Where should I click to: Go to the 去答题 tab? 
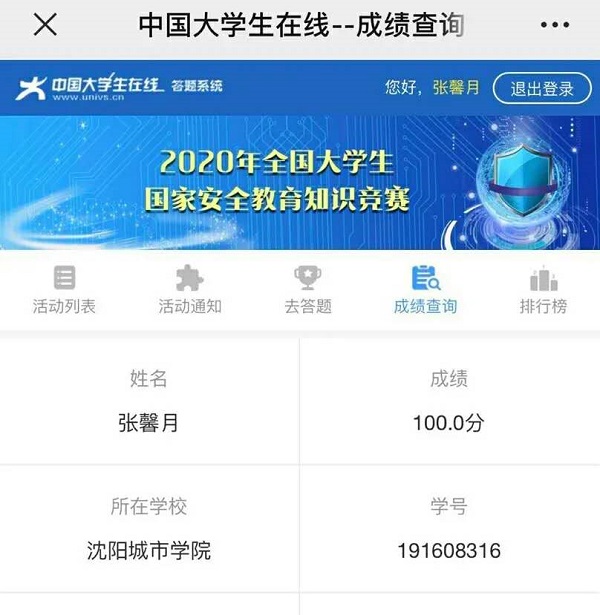[307, 290]
